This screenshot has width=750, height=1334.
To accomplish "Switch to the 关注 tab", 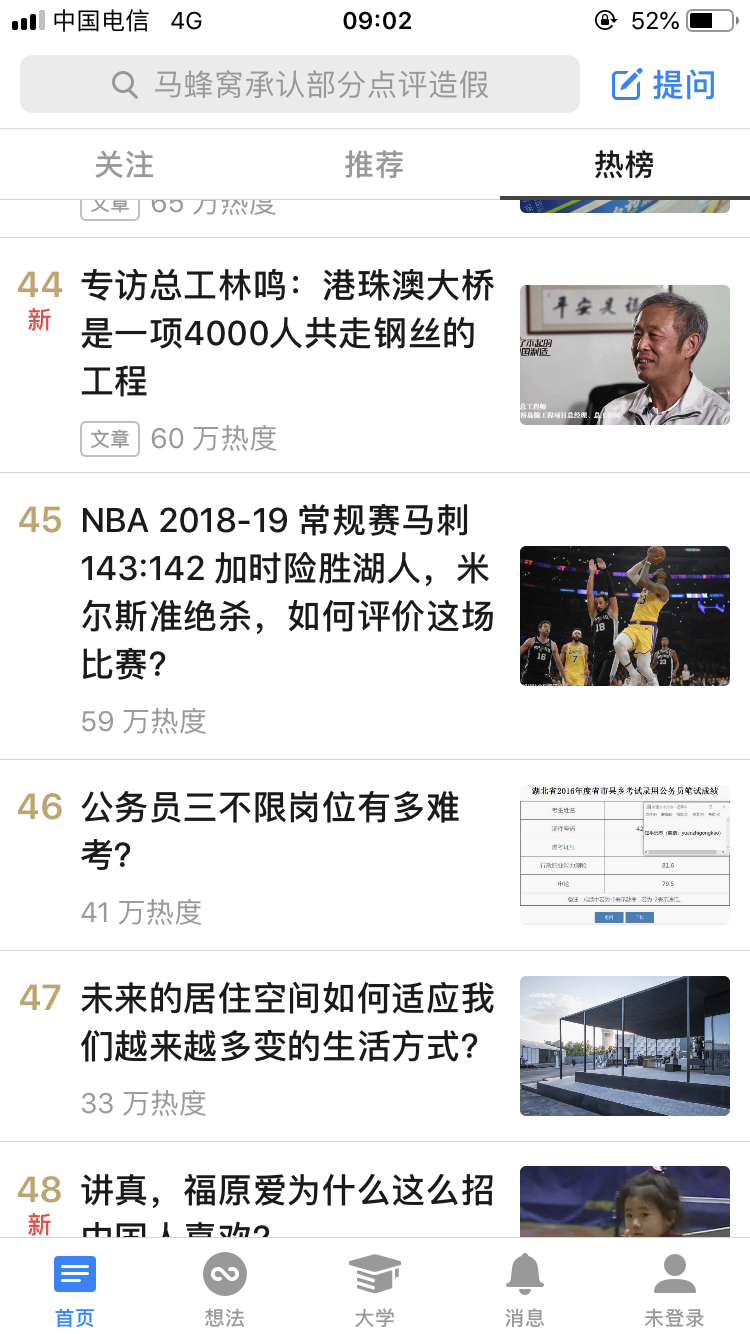I will pos(124,165).
